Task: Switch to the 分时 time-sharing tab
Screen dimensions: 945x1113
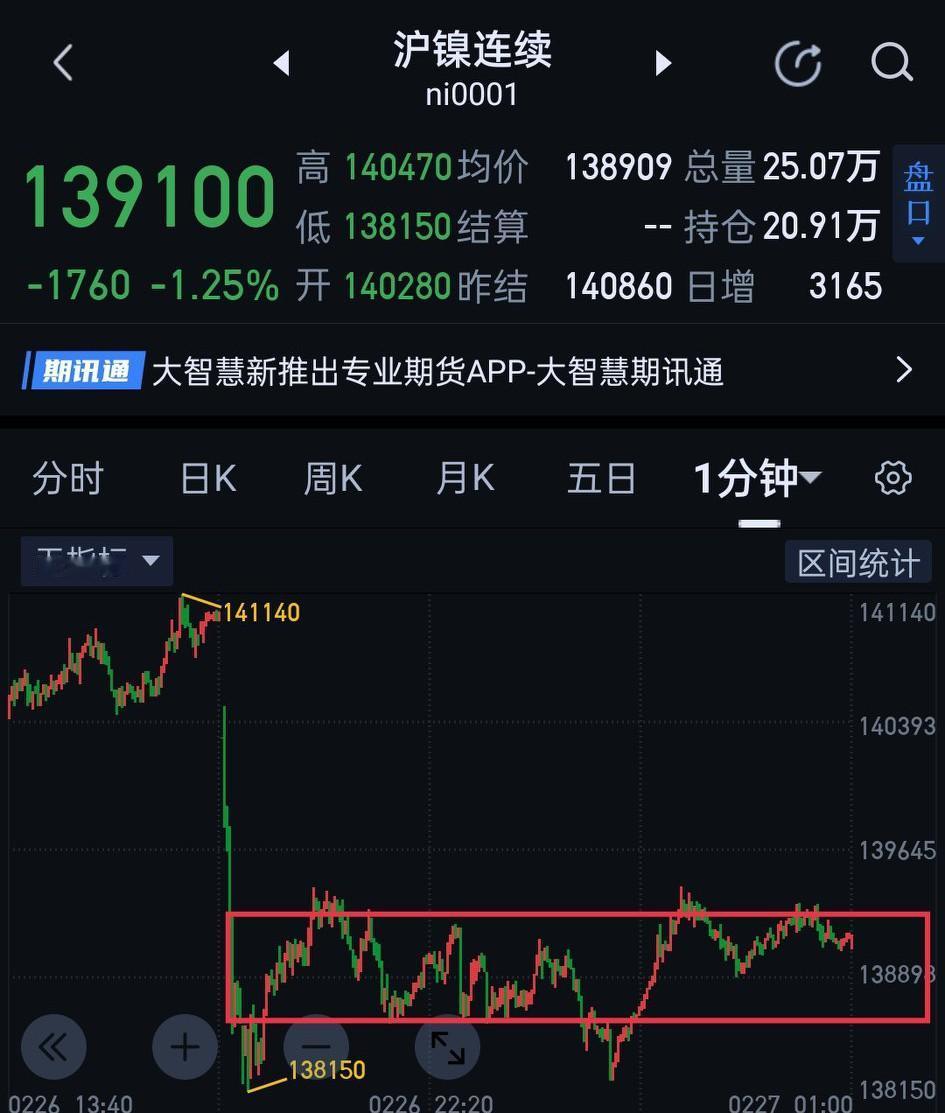Action: tap(68, 478)
